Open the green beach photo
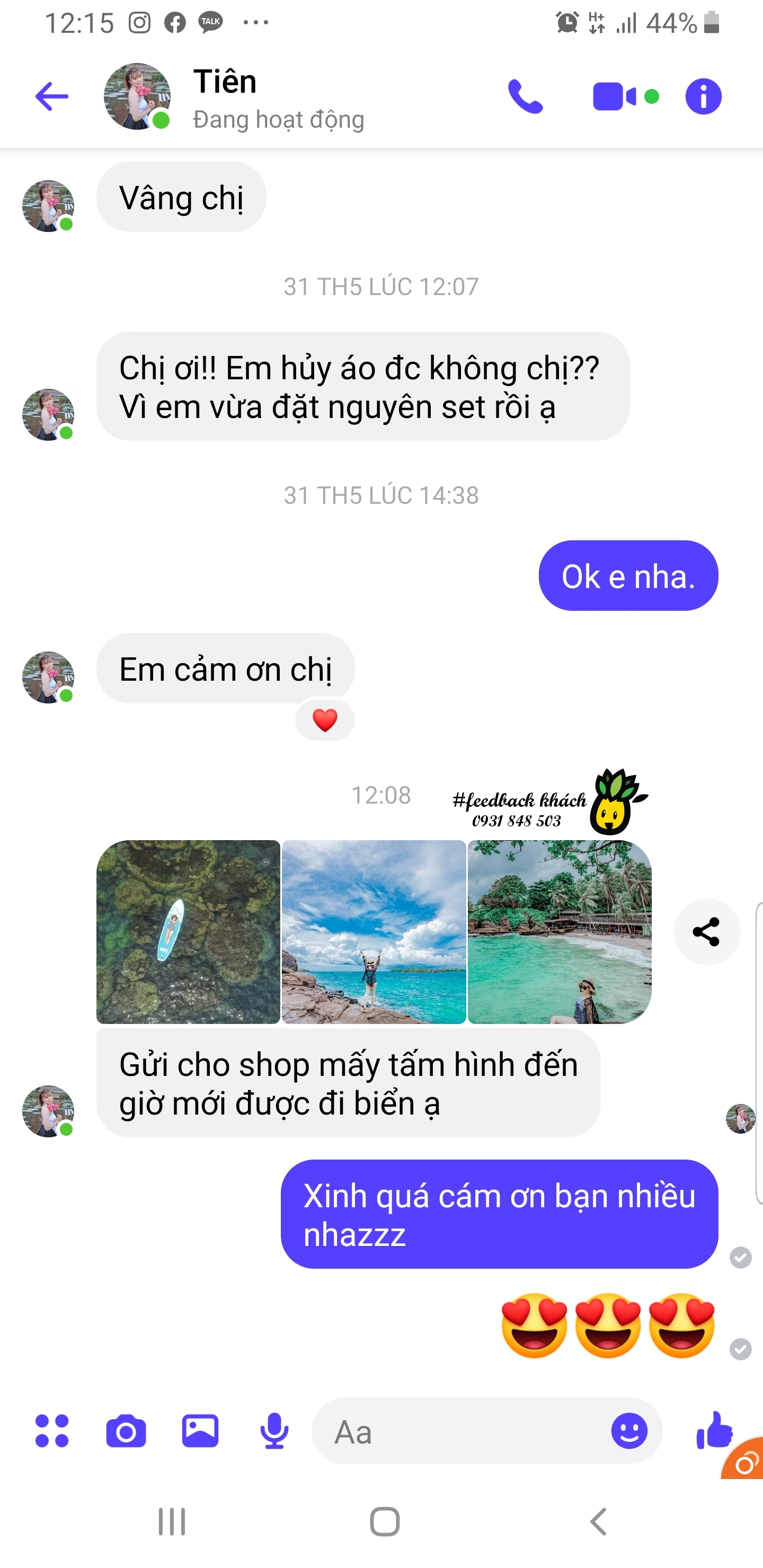The width and height of the screenshot is (763, 1568). tap(559, 931)
